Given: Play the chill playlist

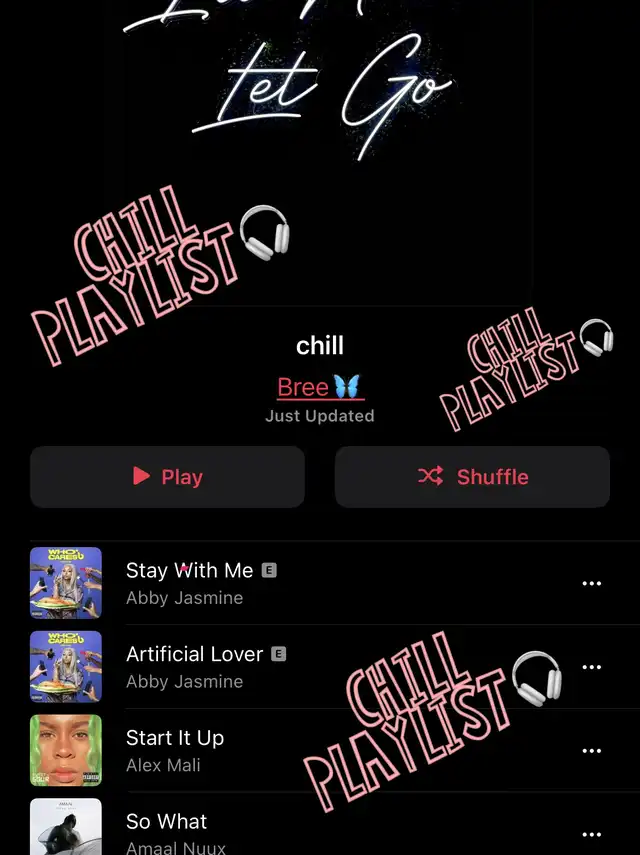Looking at the screenshot, I should click(x=167, y=477).
